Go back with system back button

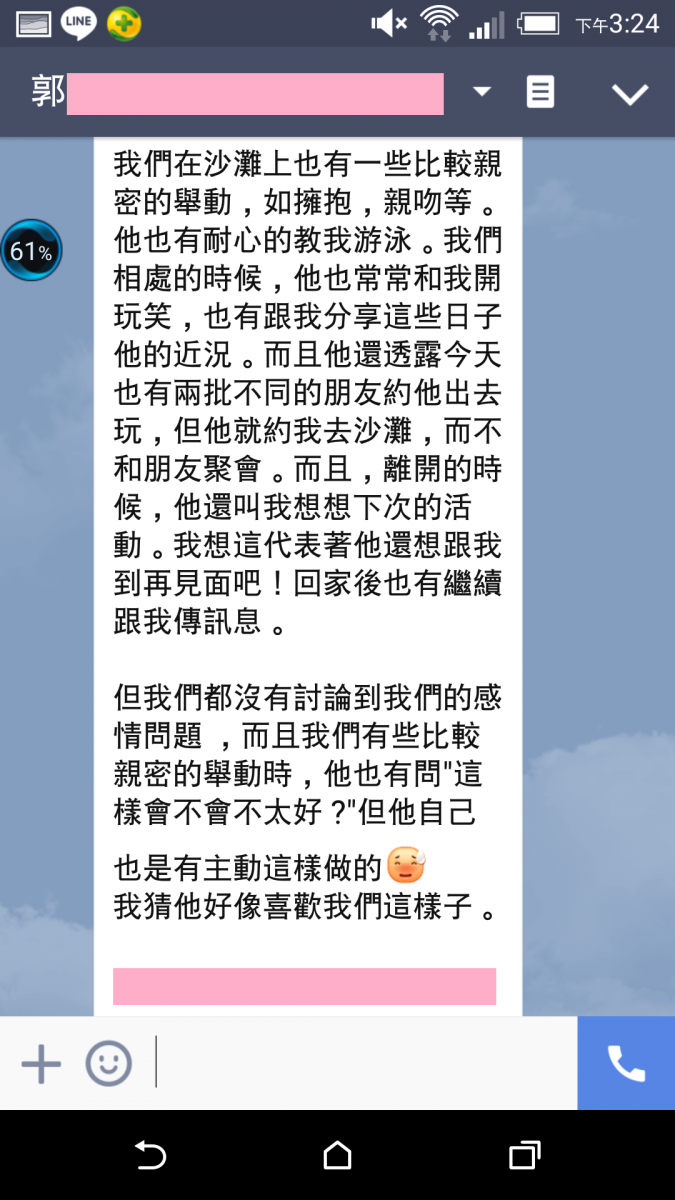[x=150, y=1156]
